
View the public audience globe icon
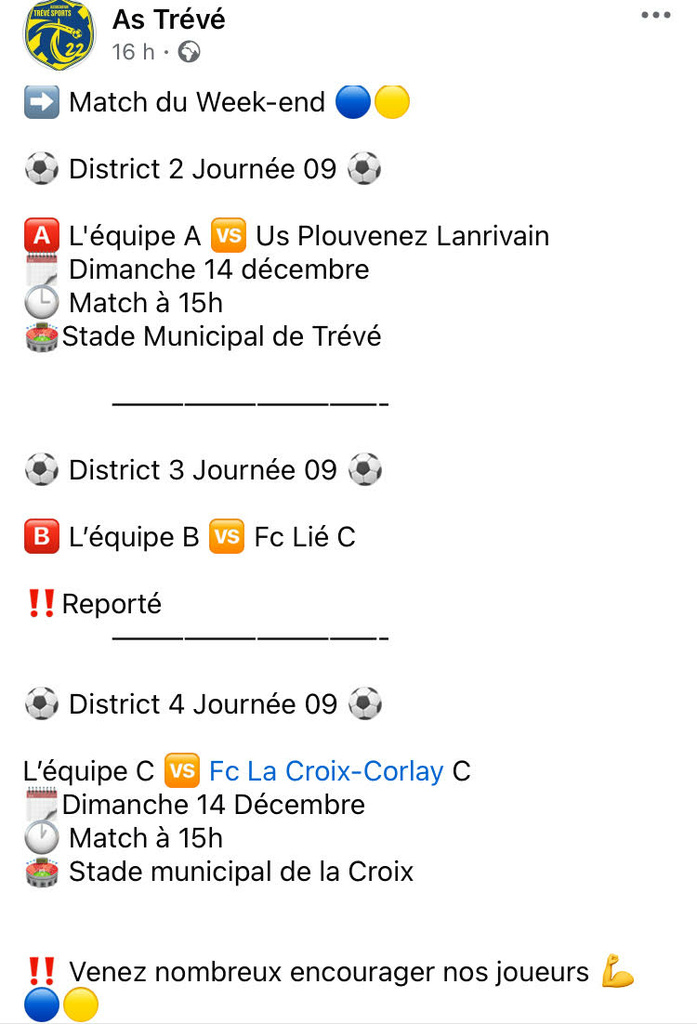[x=188, y=52]
